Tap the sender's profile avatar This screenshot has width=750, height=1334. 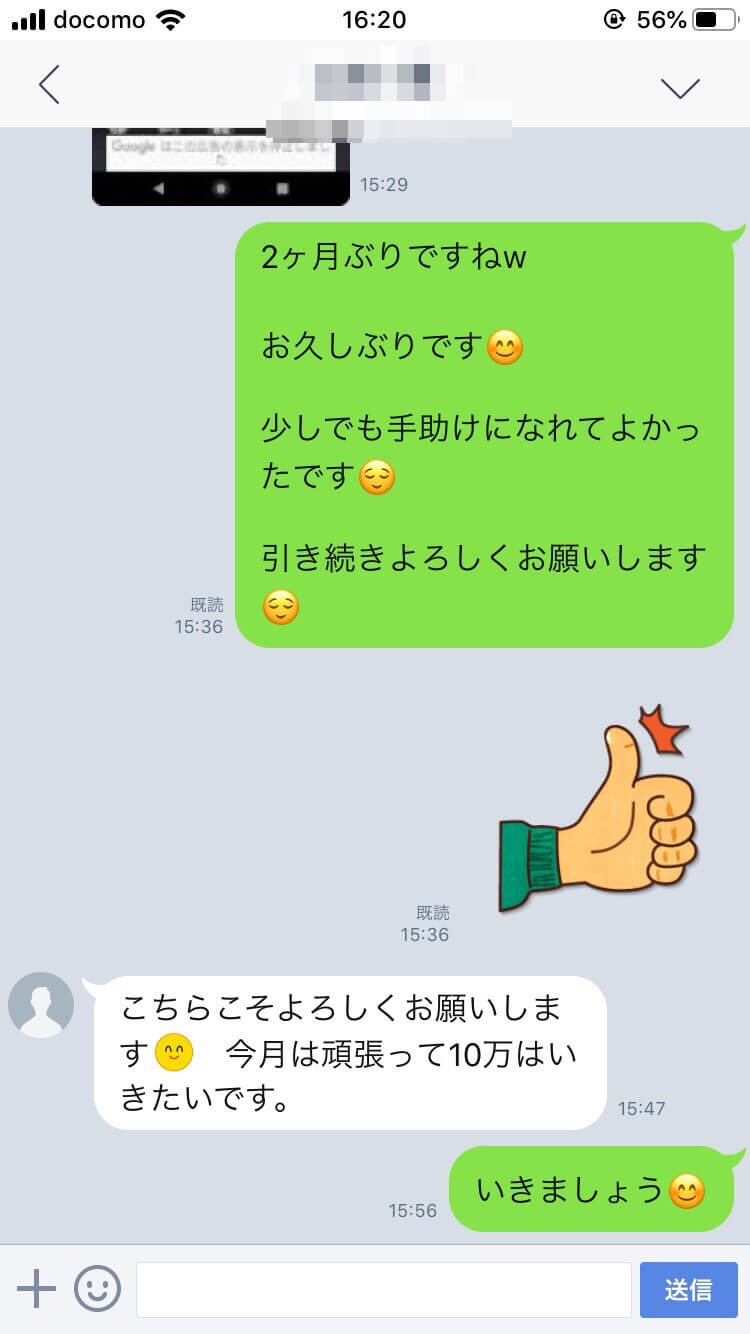(x=41, y=1005)
